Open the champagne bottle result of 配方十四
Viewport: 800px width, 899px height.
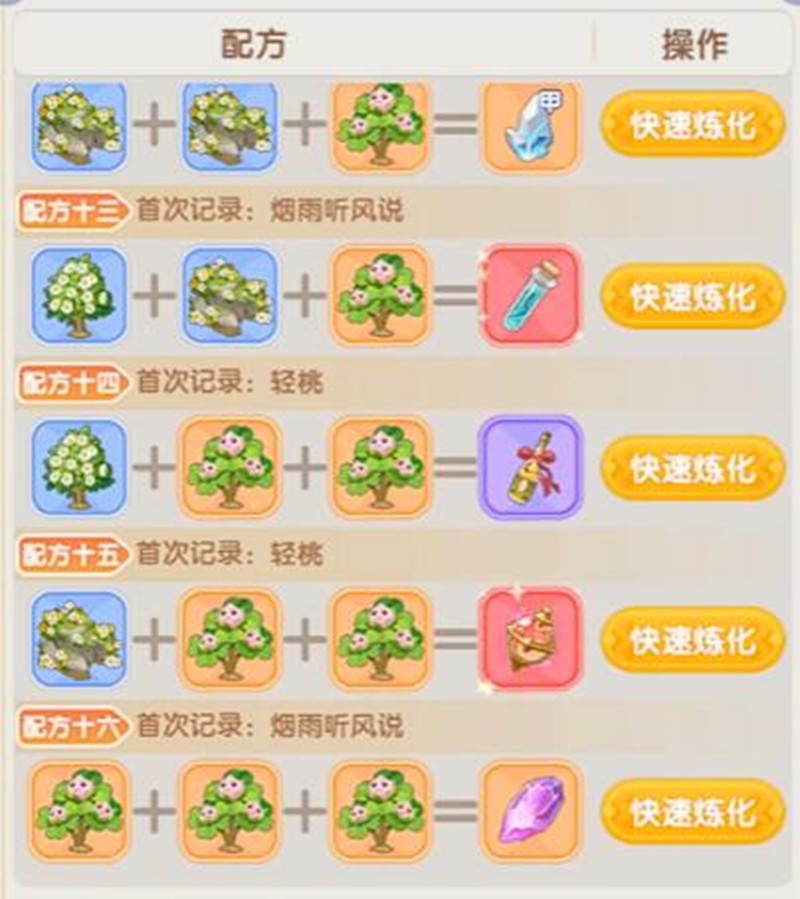click(530, 468)
